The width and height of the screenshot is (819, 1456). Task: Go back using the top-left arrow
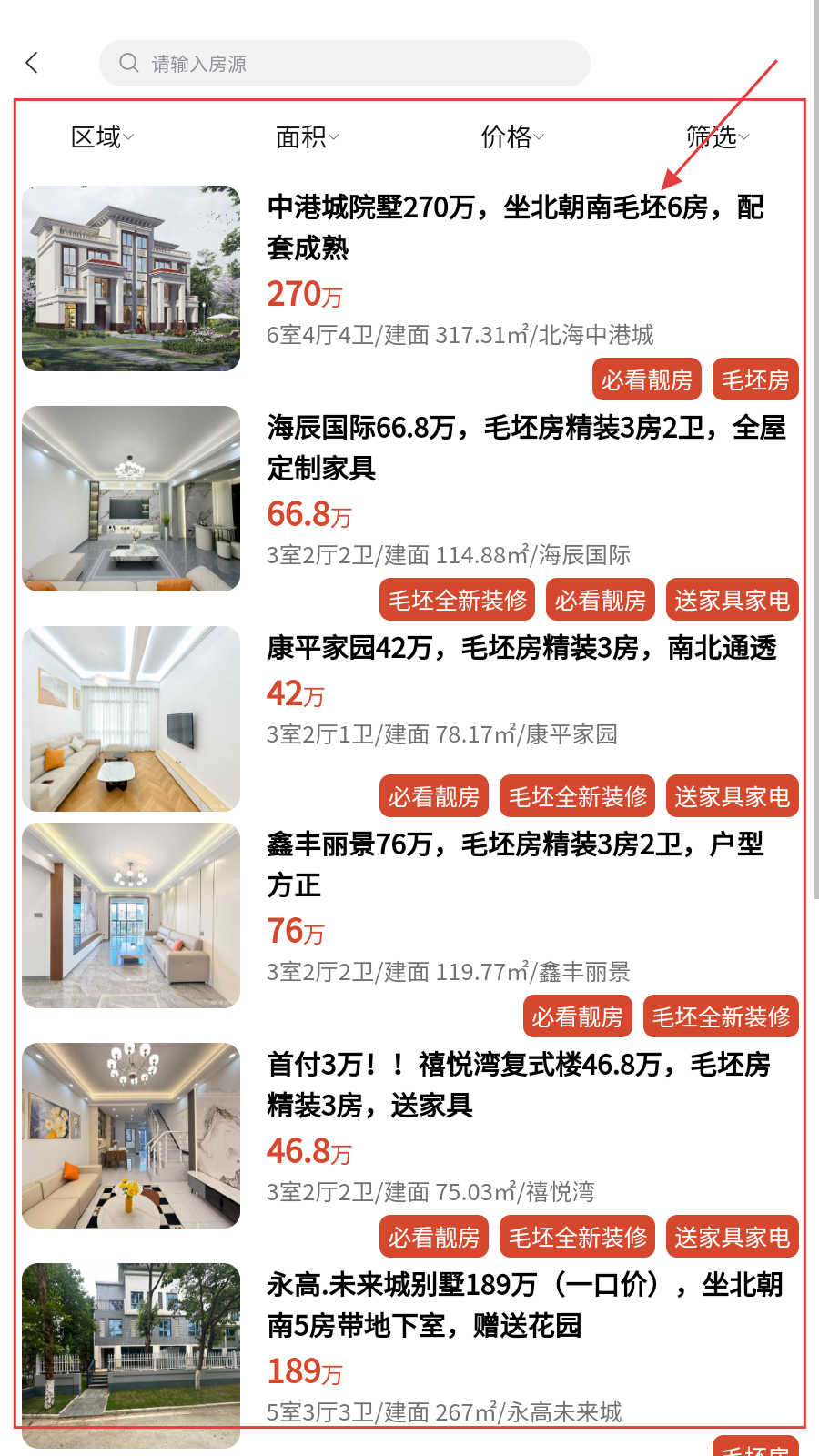click(x=33, y=63)
